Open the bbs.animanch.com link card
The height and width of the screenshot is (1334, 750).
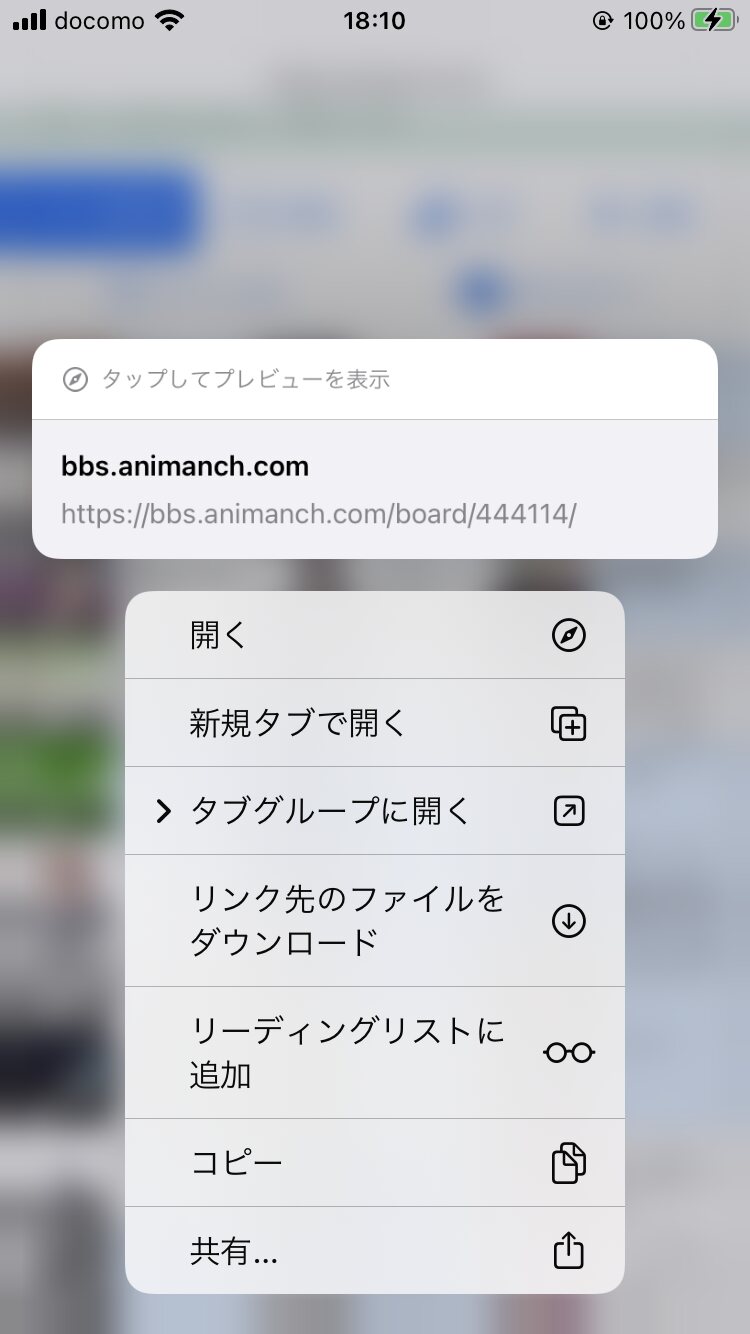pos(374,489)
